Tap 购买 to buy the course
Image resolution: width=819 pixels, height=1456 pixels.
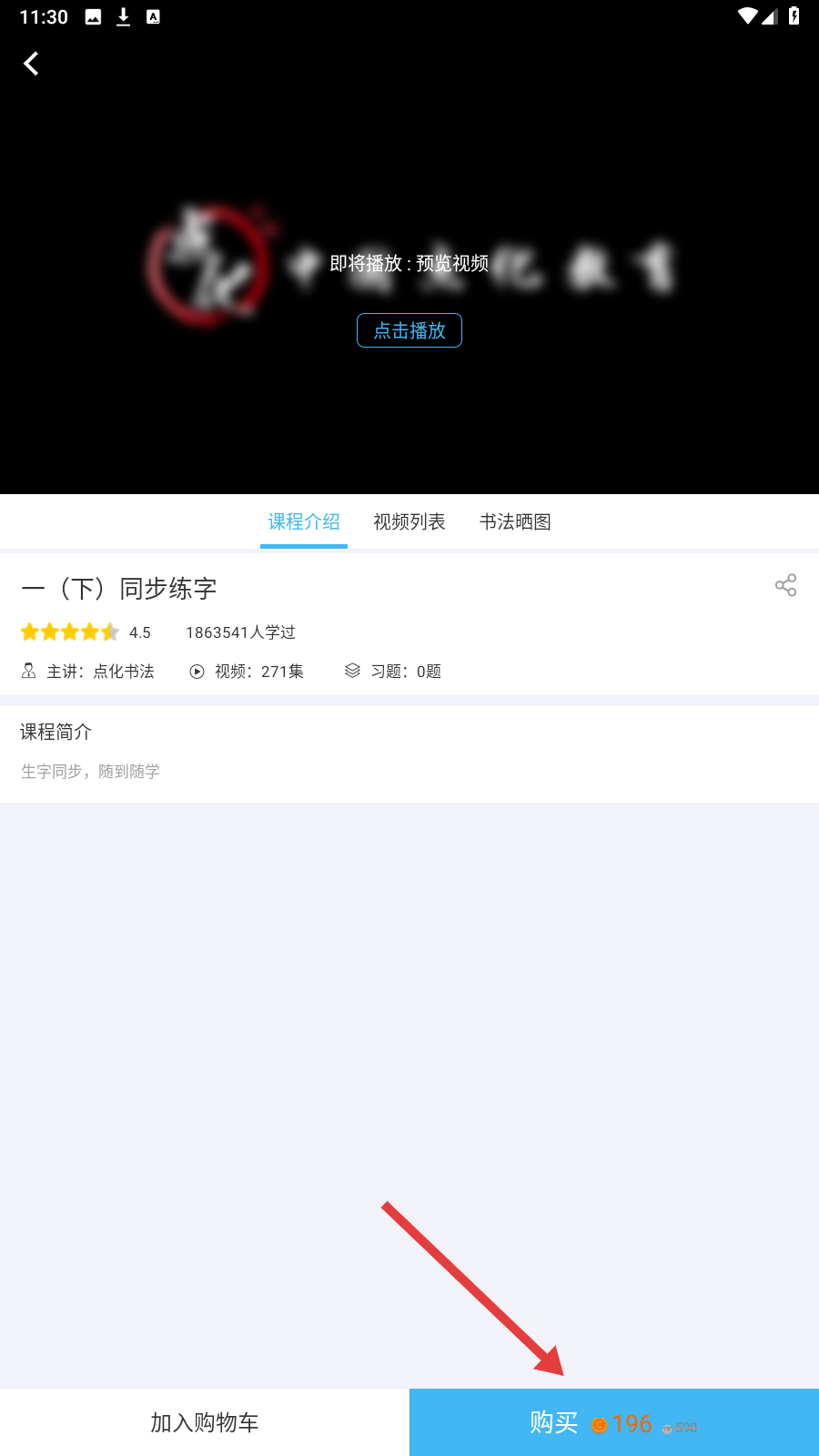pyautogui.click(x=614, y=1422)
